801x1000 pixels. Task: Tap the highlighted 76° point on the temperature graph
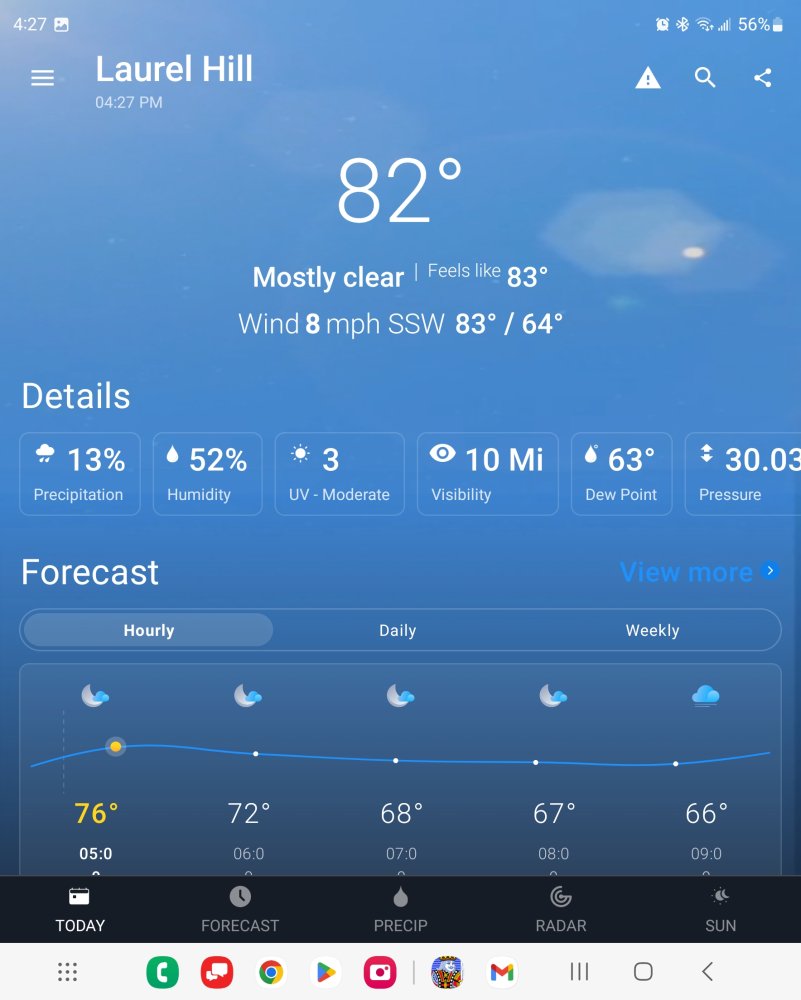pyautogui.click(x=116, y=747)
